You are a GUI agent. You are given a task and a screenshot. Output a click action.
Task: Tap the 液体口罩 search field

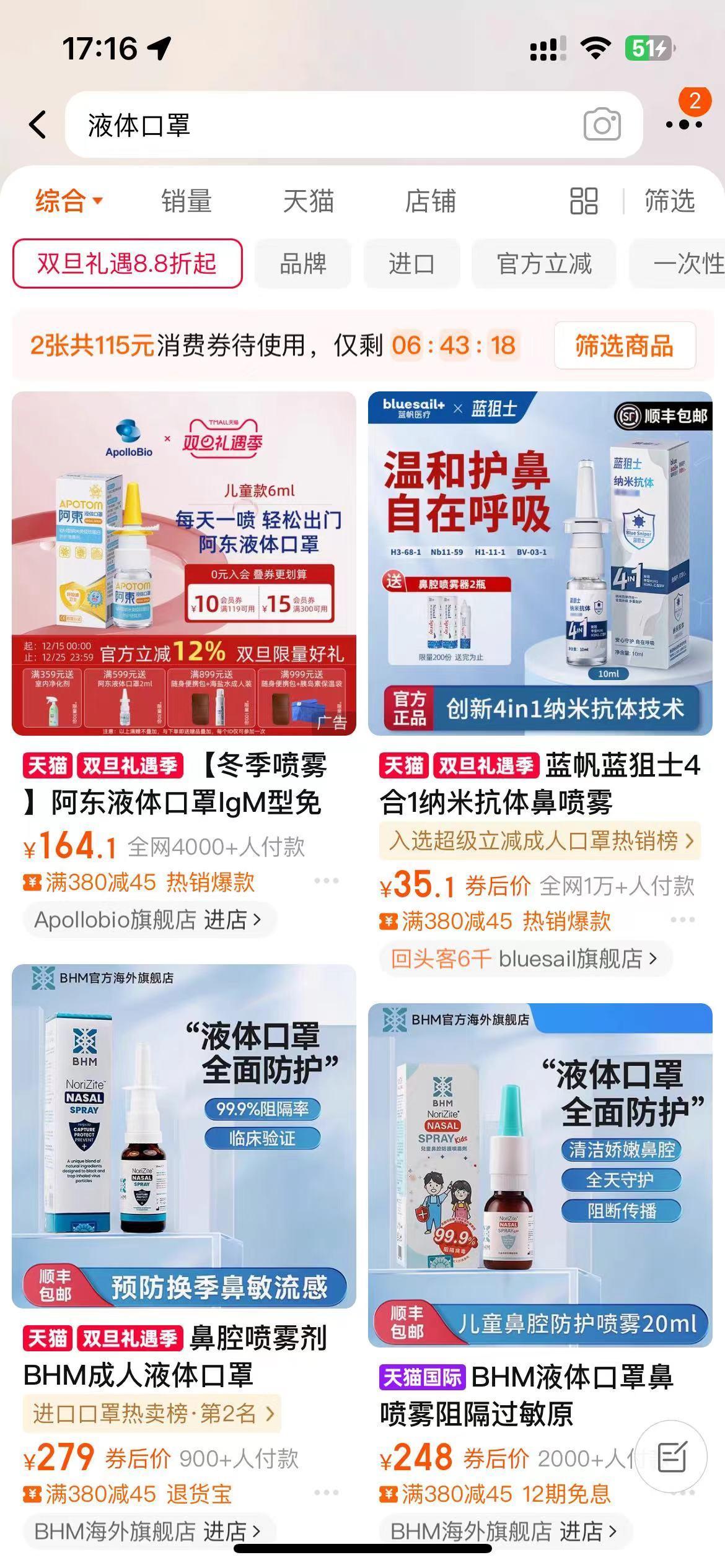click(322, 124)
